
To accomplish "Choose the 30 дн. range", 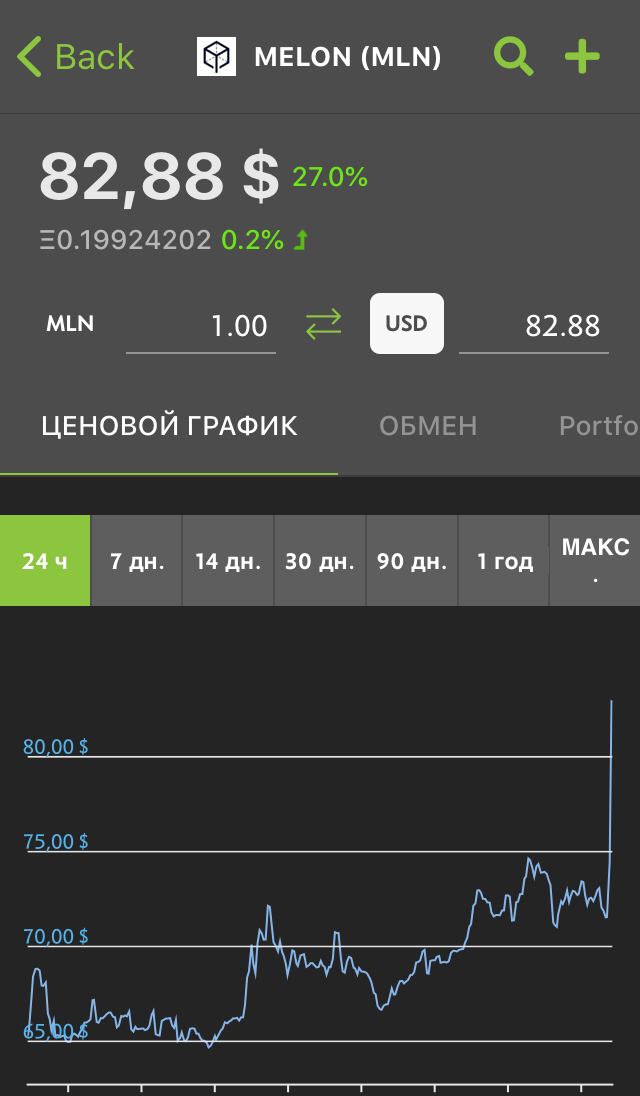I will [x=320, y=561].
